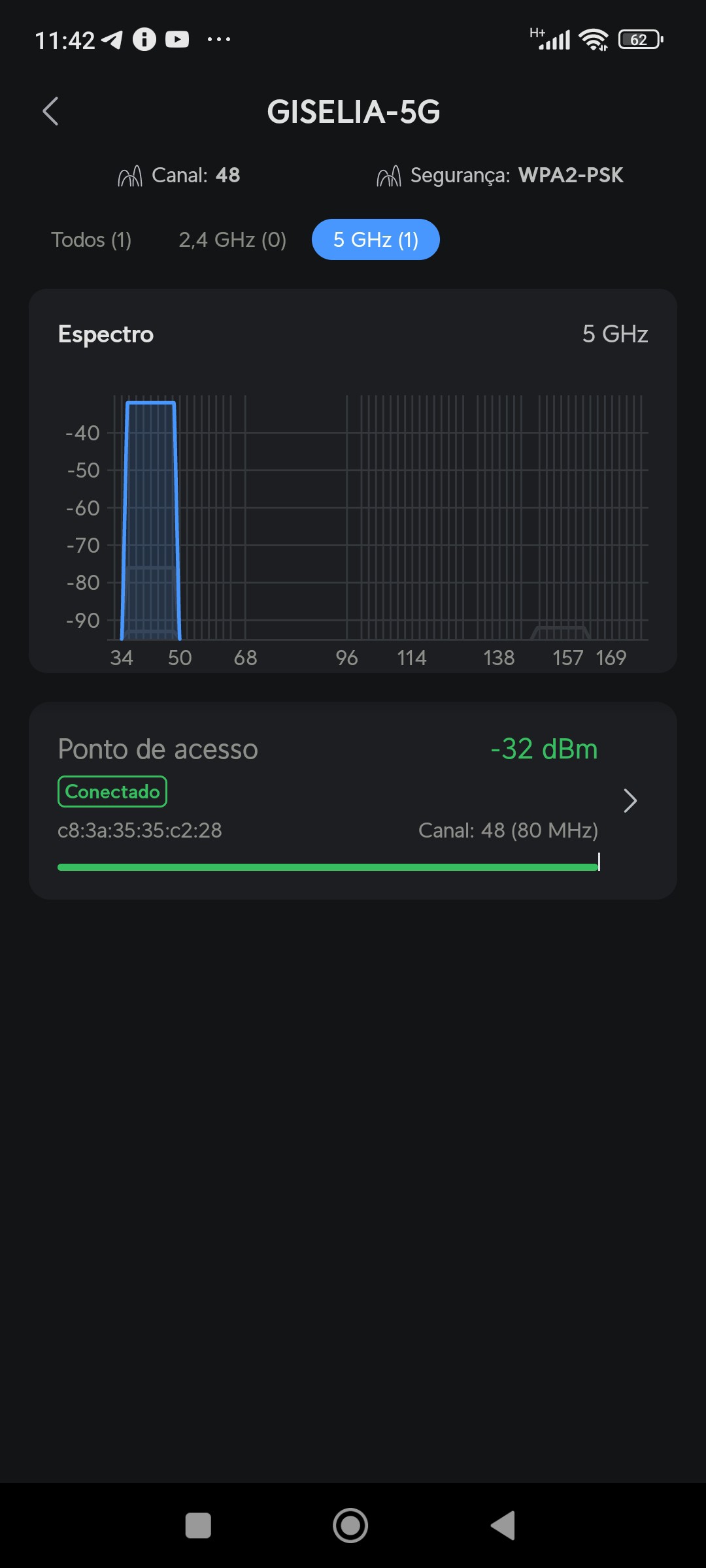Viewport: 706px width, 1568px height.
Task: Tap the system home button
Action: 350,1526
